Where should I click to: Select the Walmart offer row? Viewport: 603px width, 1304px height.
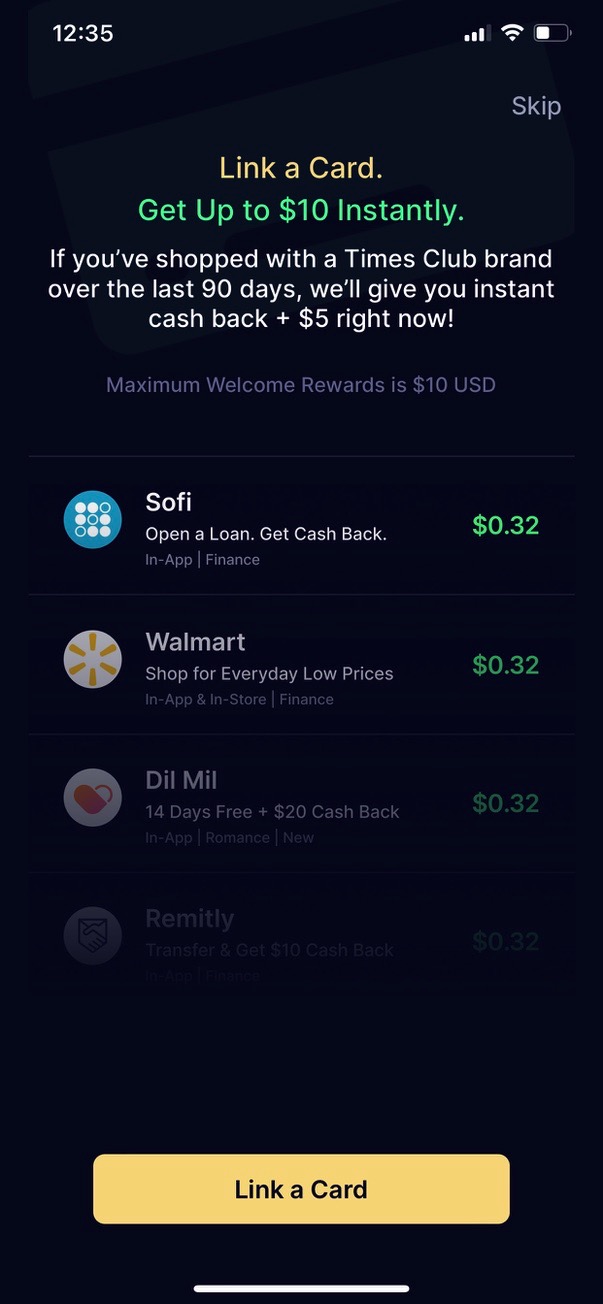301,665
